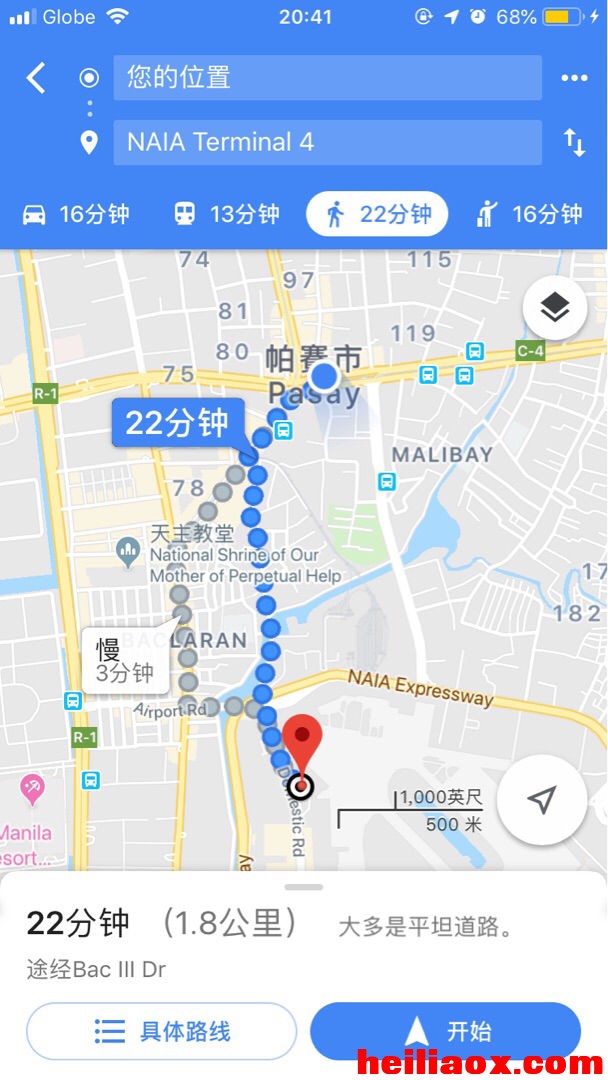Recenter map with the location arrow button
Viewport: 608px width, 1080px height.
[541, 800]
